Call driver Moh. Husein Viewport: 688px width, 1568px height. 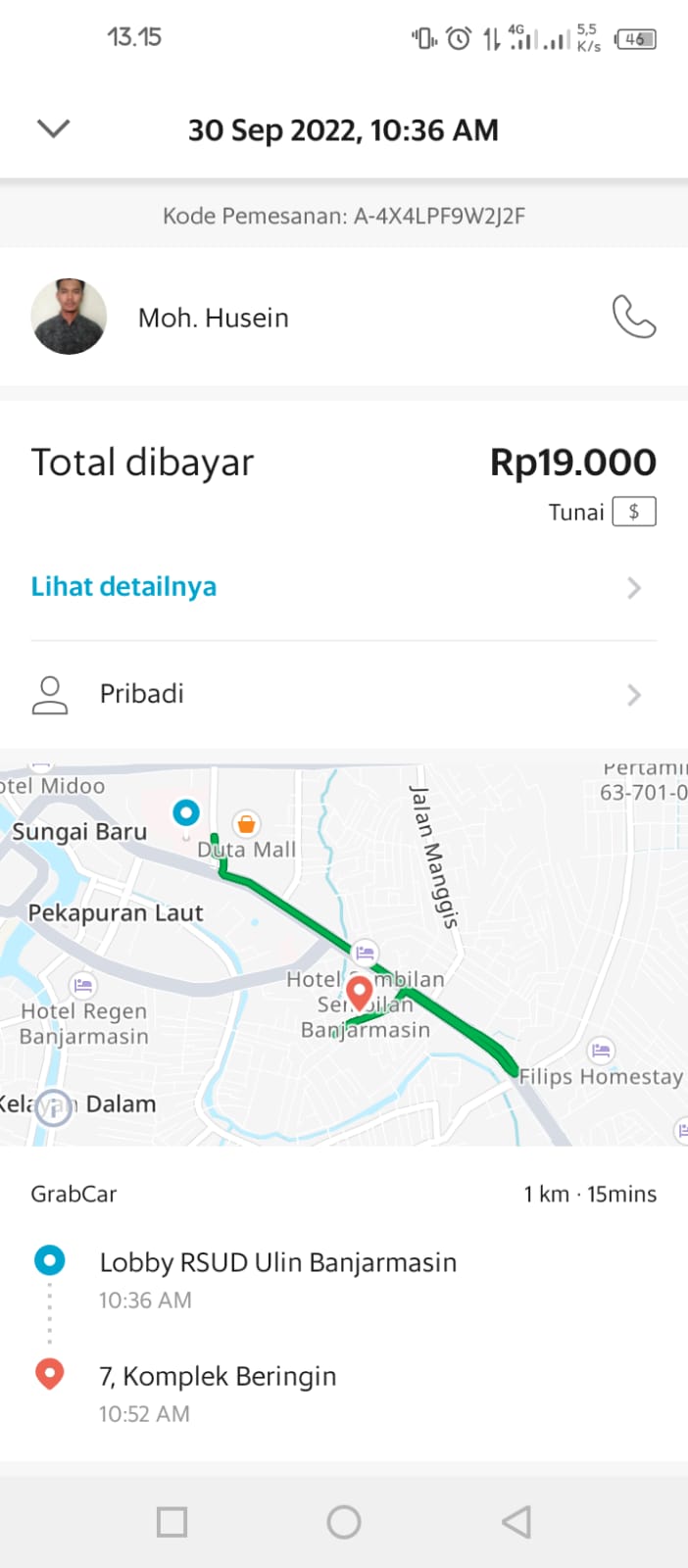tap(633, 317)
